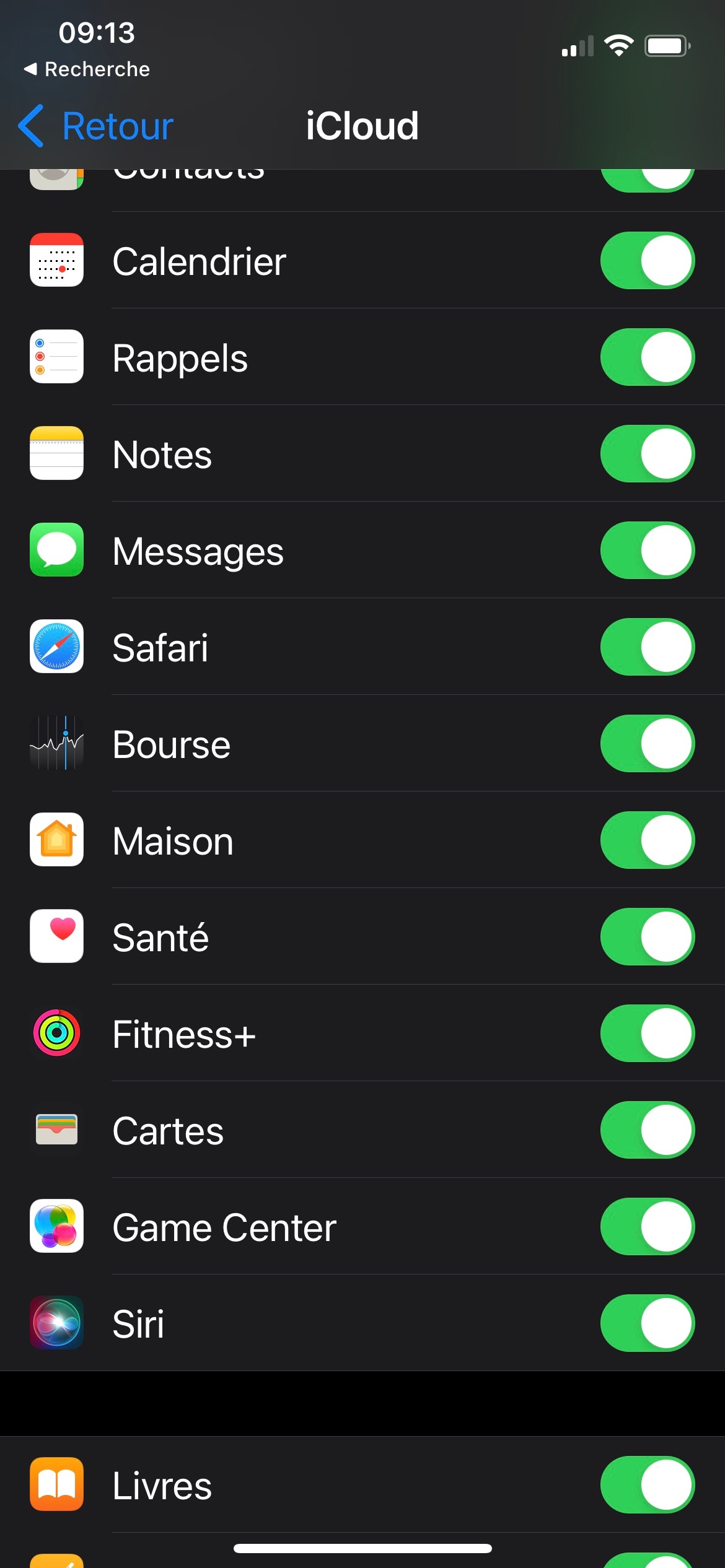Toggle off the Notes switch

pyautogui.click(x=647, y=454)
